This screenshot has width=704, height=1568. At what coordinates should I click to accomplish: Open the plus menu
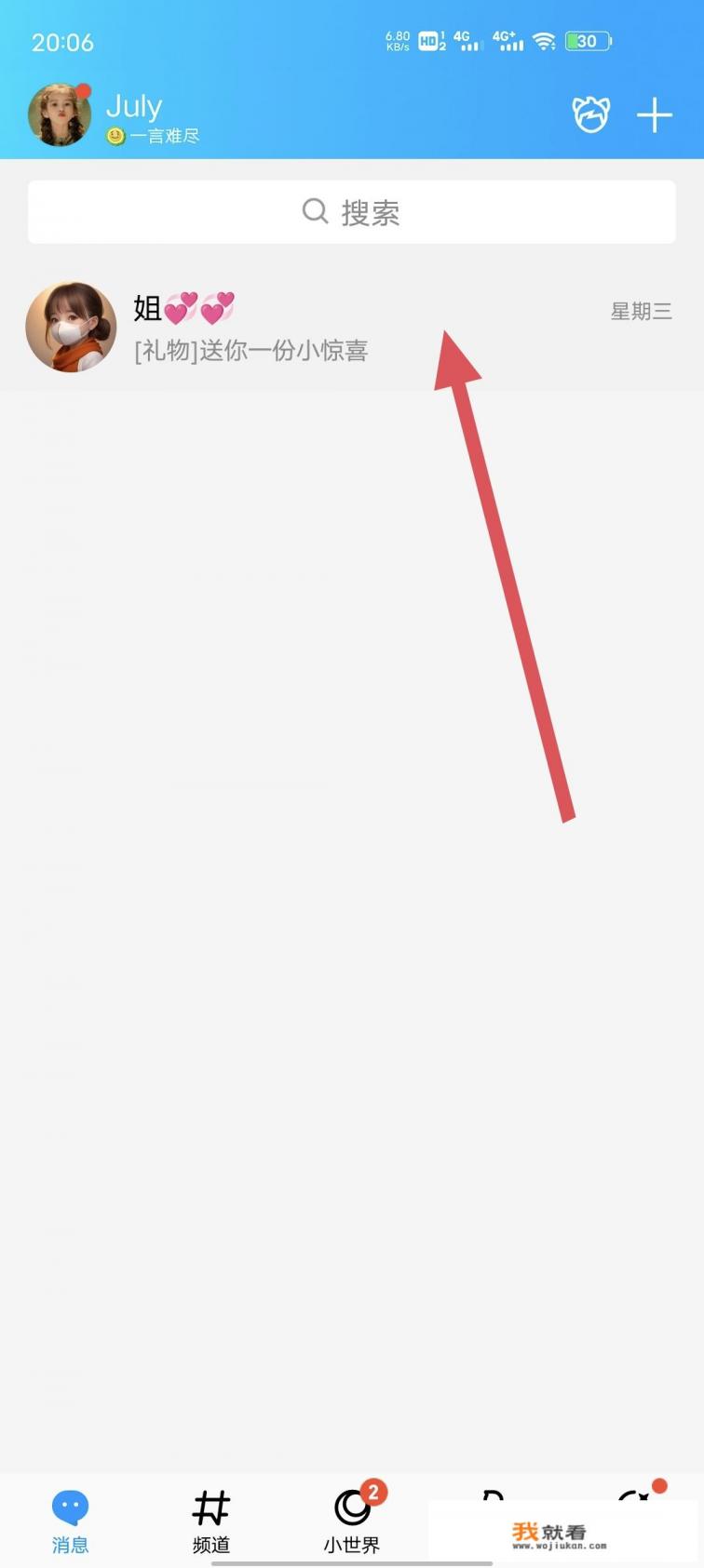655,115
